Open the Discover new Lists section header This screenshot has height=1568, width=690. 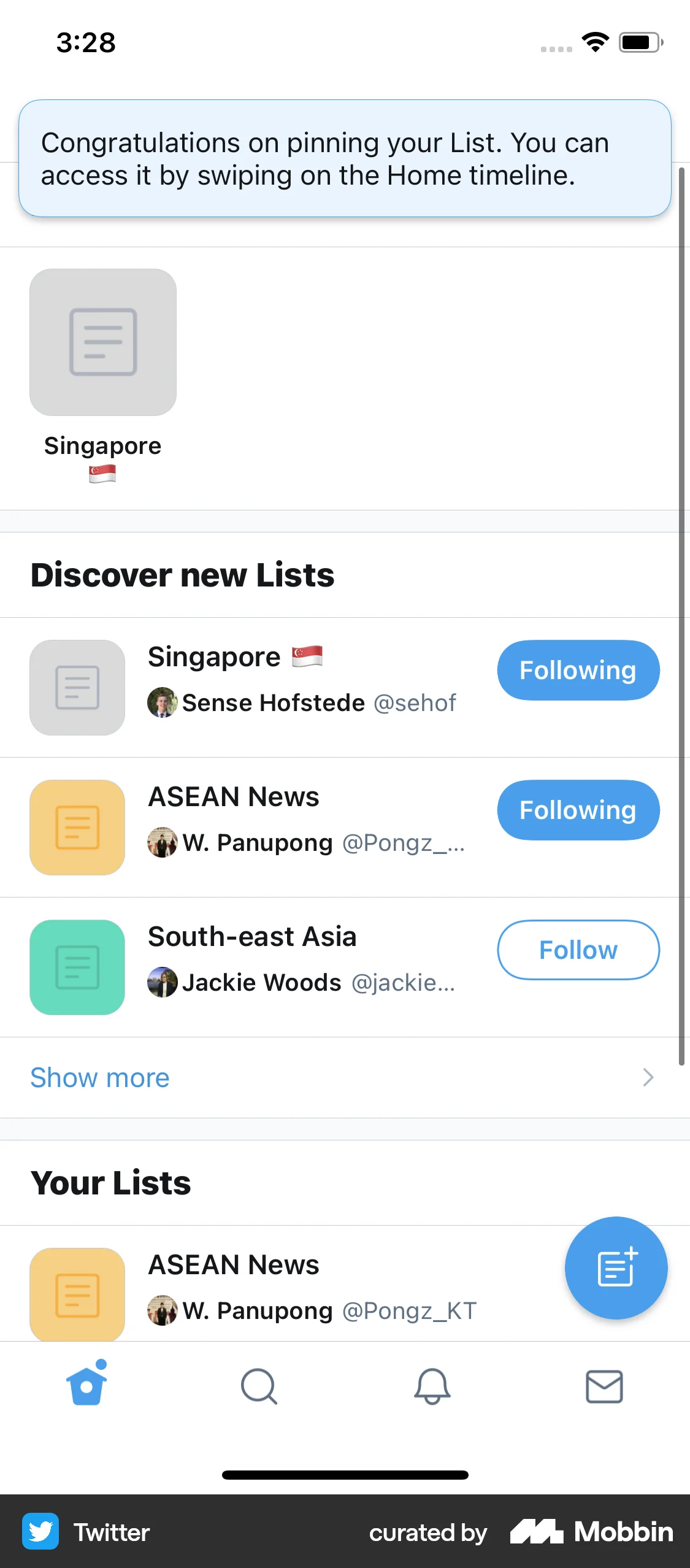182,574
